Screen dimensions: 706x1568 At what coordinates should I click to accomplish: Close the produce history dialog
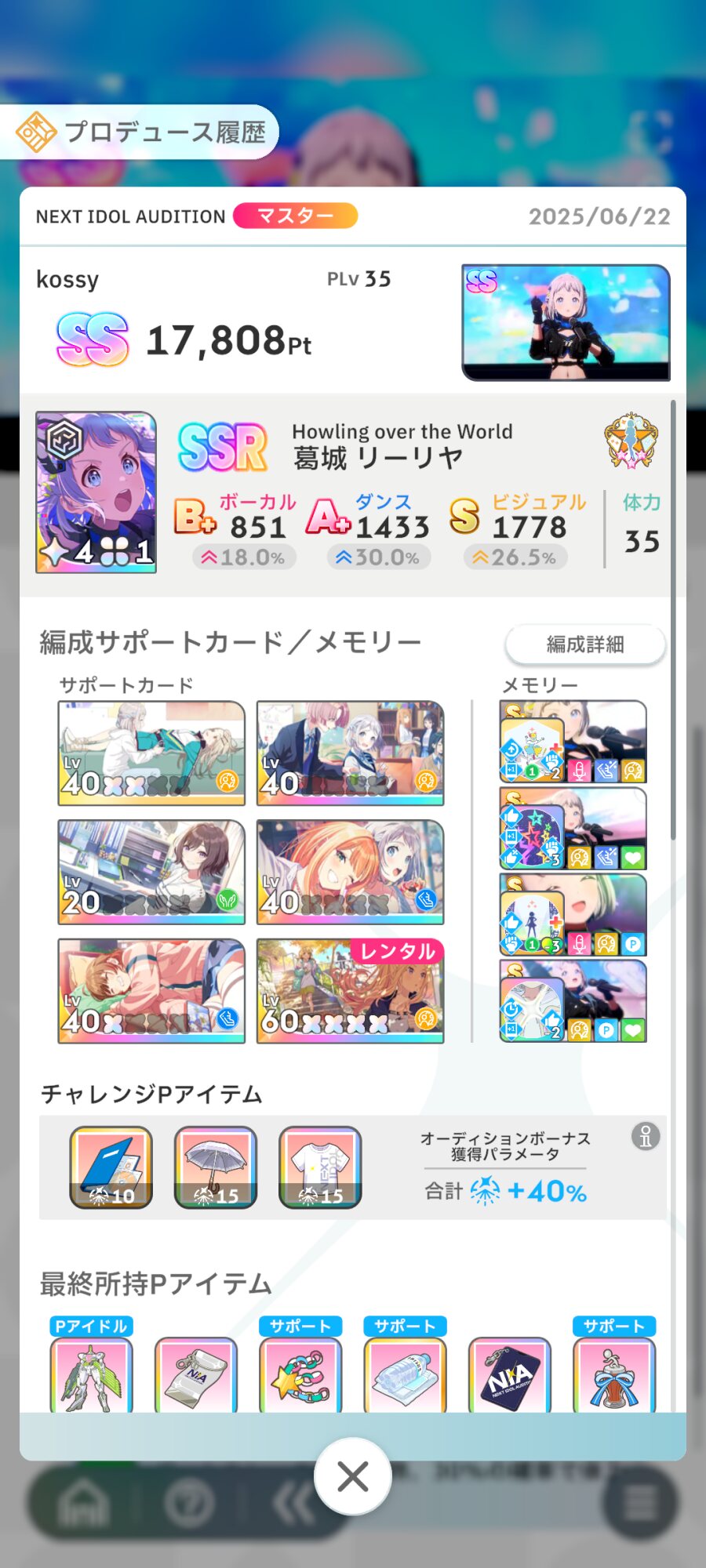352,1477
